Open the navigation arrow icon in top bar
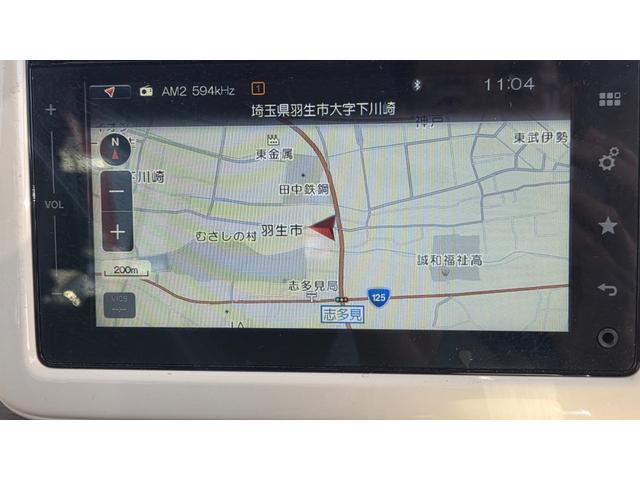 click(110, 91)
